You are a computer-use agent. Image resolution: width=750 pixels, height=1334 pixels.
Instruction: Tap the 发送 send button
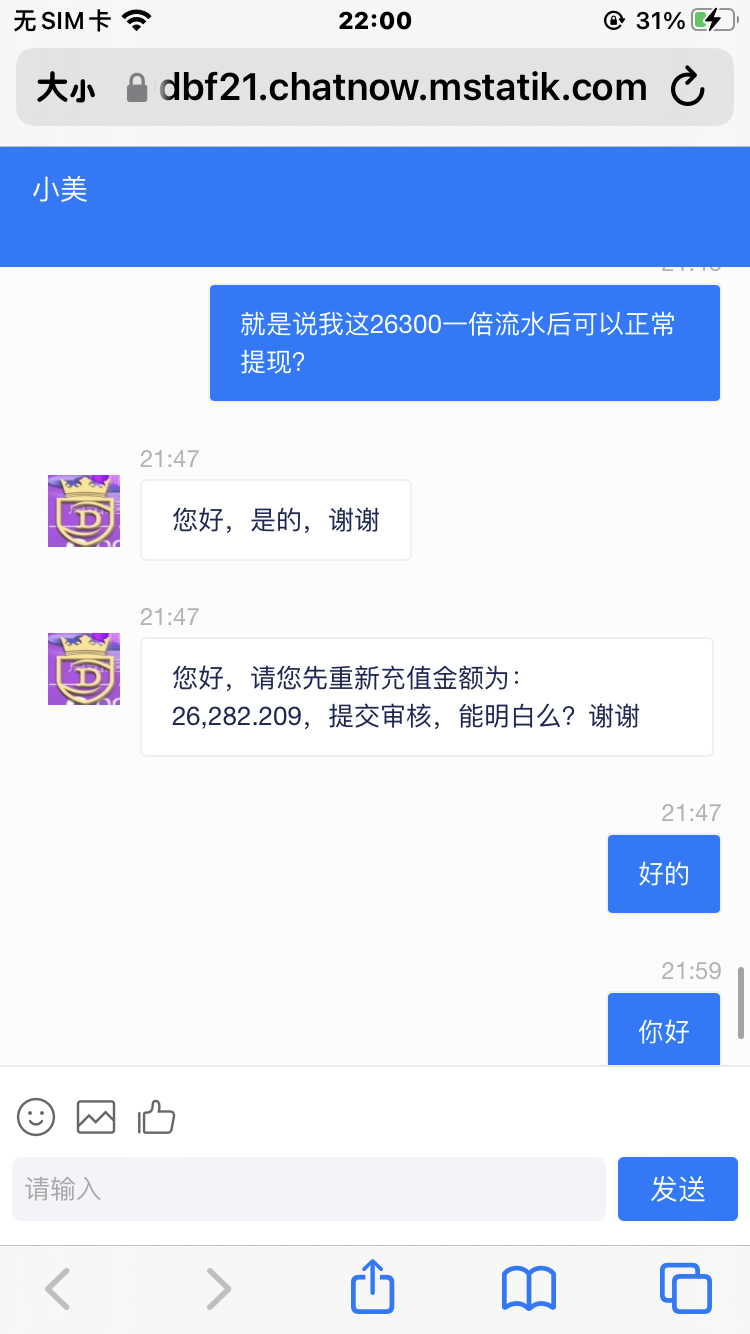click(678, 1189)
